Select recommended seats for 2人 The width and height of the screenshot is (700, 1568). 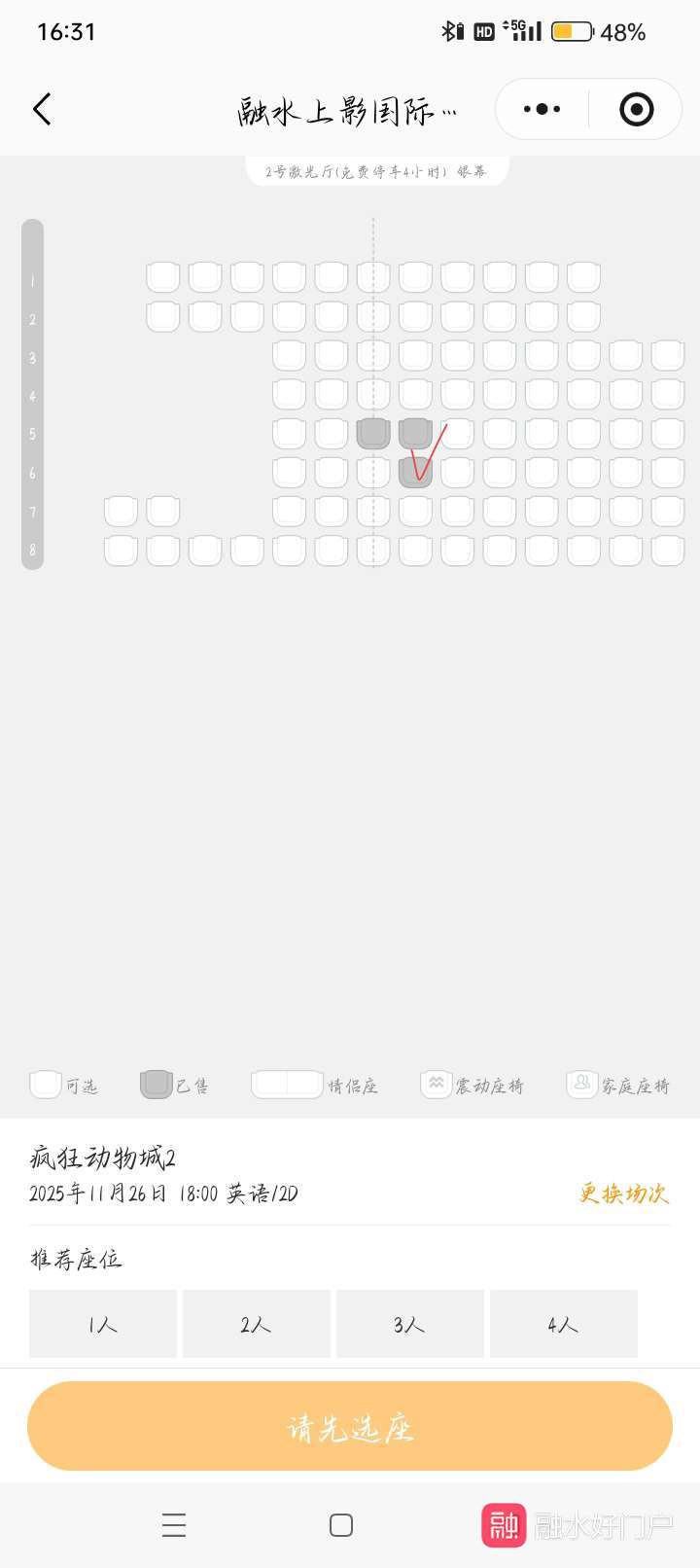point(257,1324)
